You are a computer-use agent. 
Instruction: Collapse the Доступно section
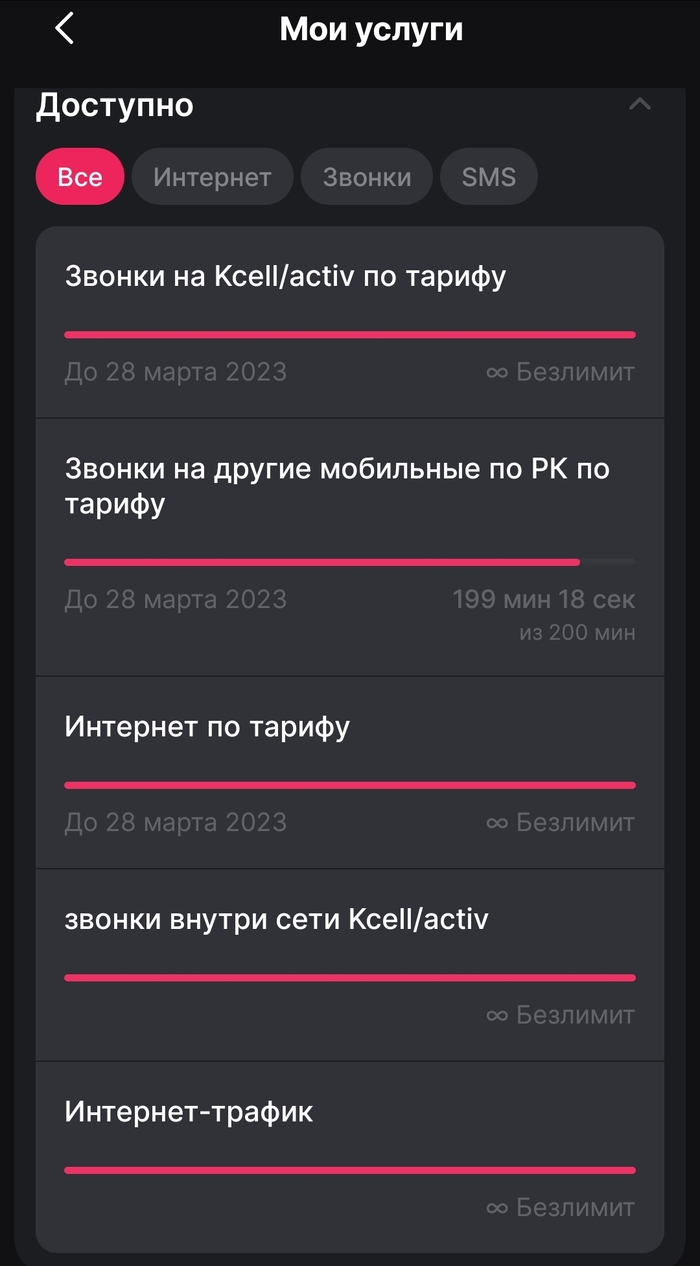639,104
